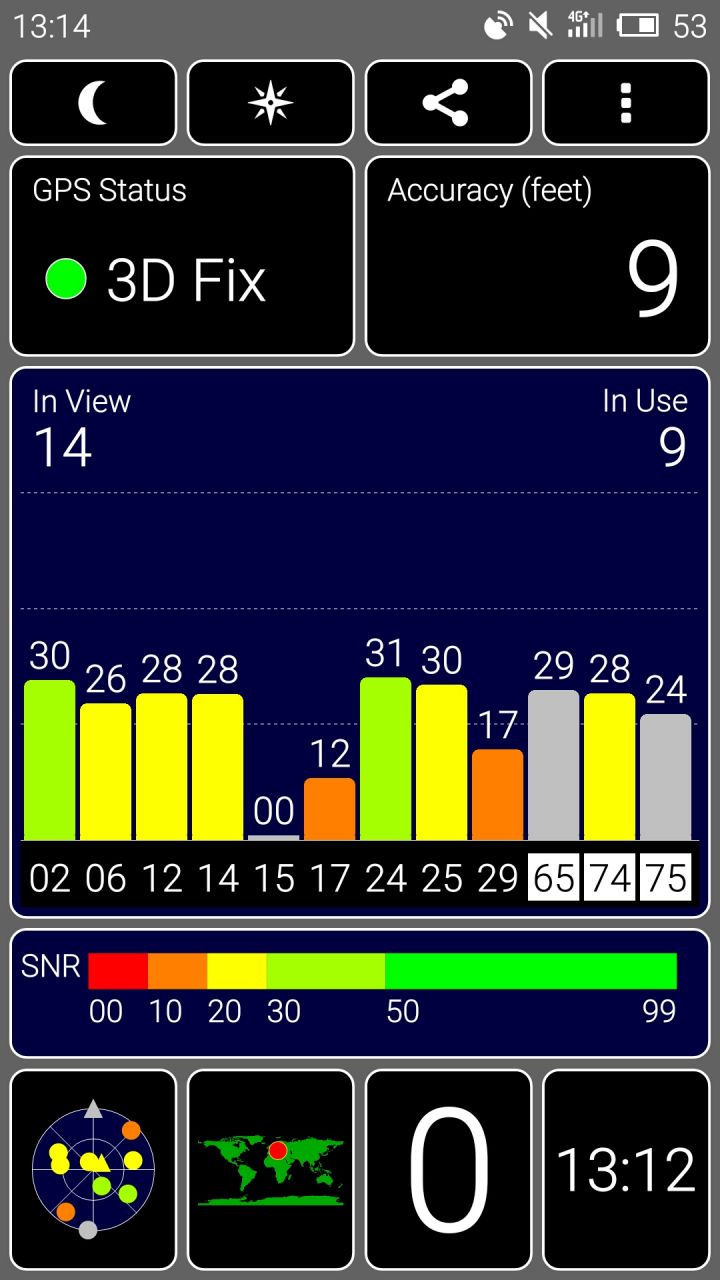
Task: Open the Accuracy (feet) tile
Action: pos(537,256)
